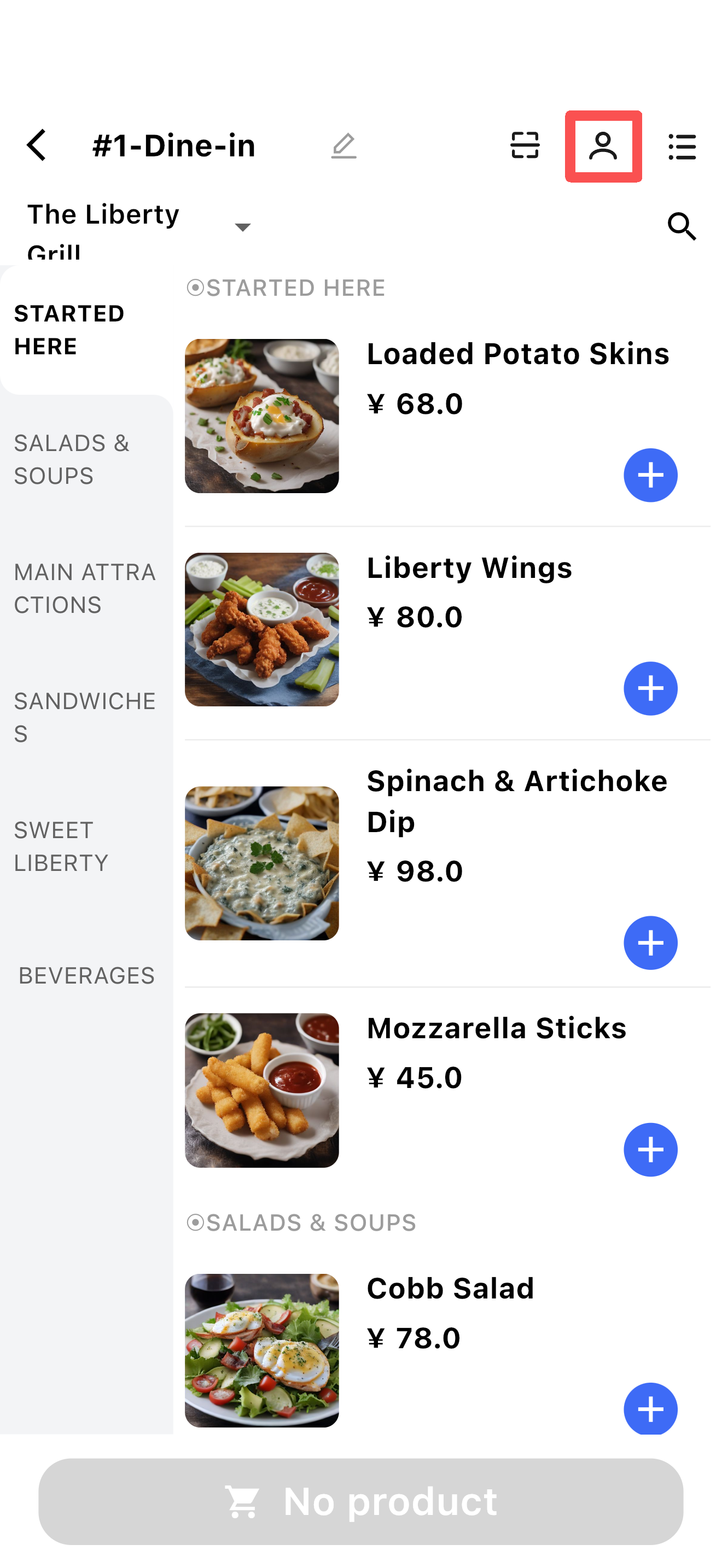This screenshot has height=1568, width=722.
Task: View the Beverages category
Action: [x=86, y=975]
